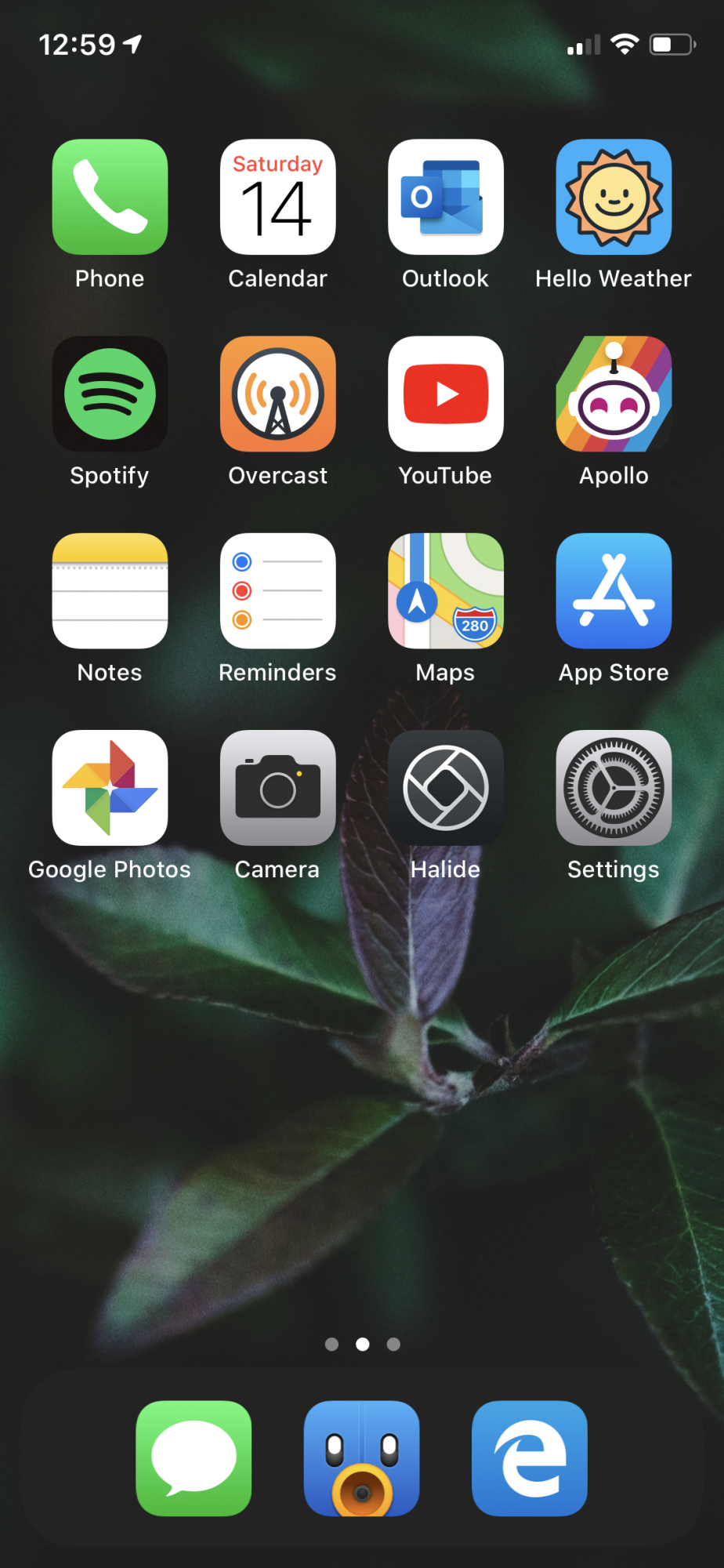Launch the Camera app
This screenshot has width=724, height=1568.
[277, 788]
